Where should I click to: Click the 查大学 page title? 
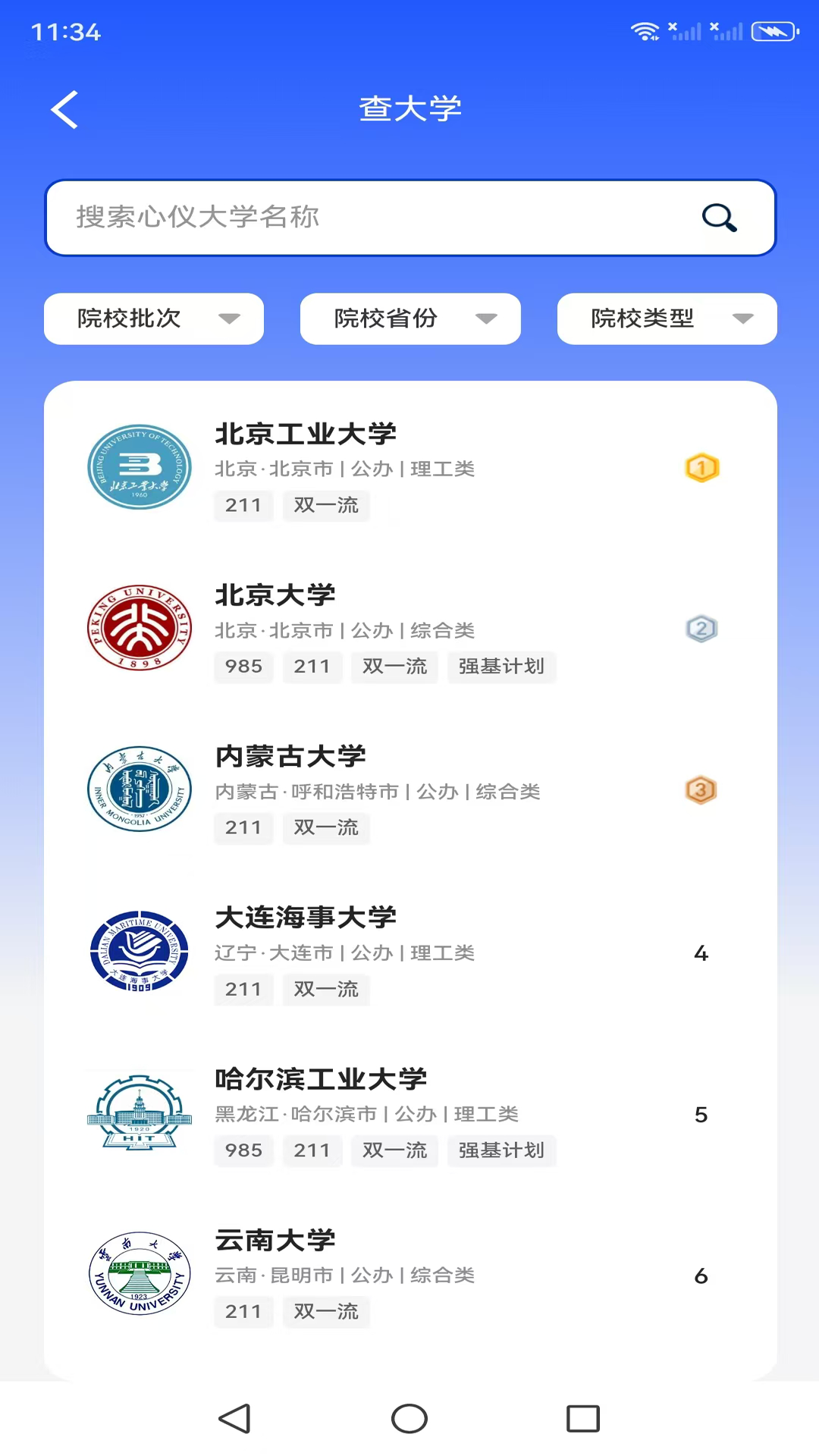pos(409,108)
